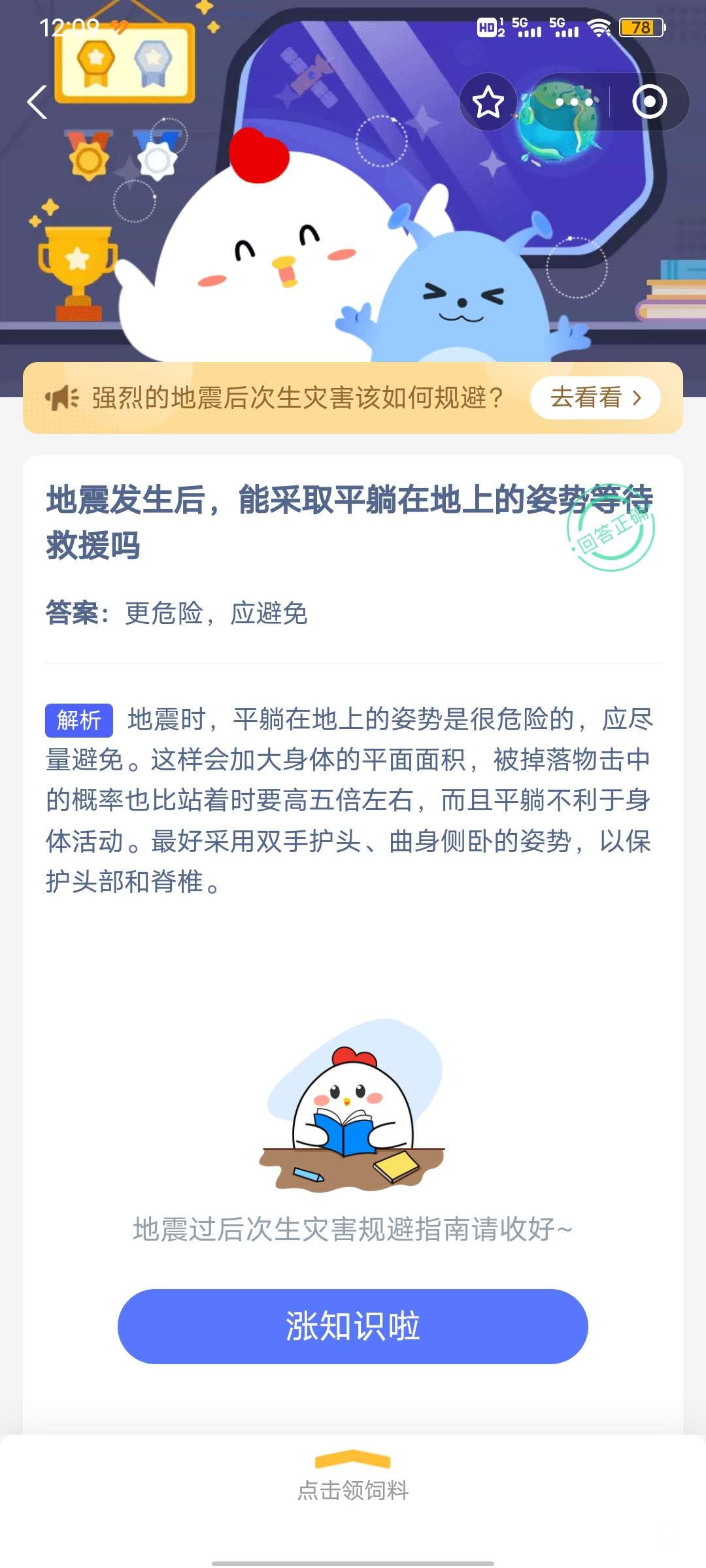This screenshot has width=706, height=1568.
Task: Close the mini program via the circle icon
Action: [649, 103]
